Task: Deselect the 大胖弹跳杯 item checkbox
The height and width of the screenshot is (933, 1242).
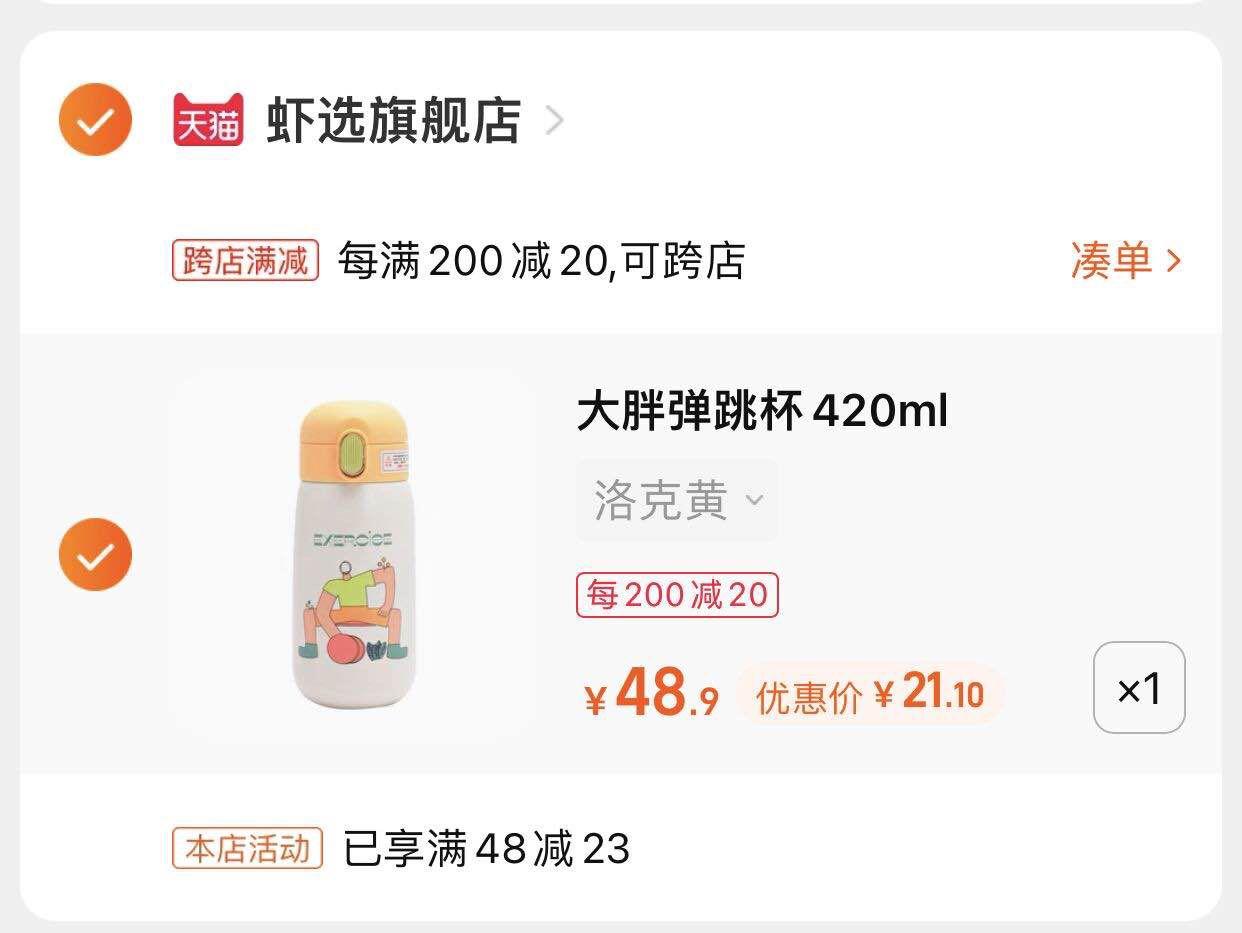Action: click(x=95, y=554)
